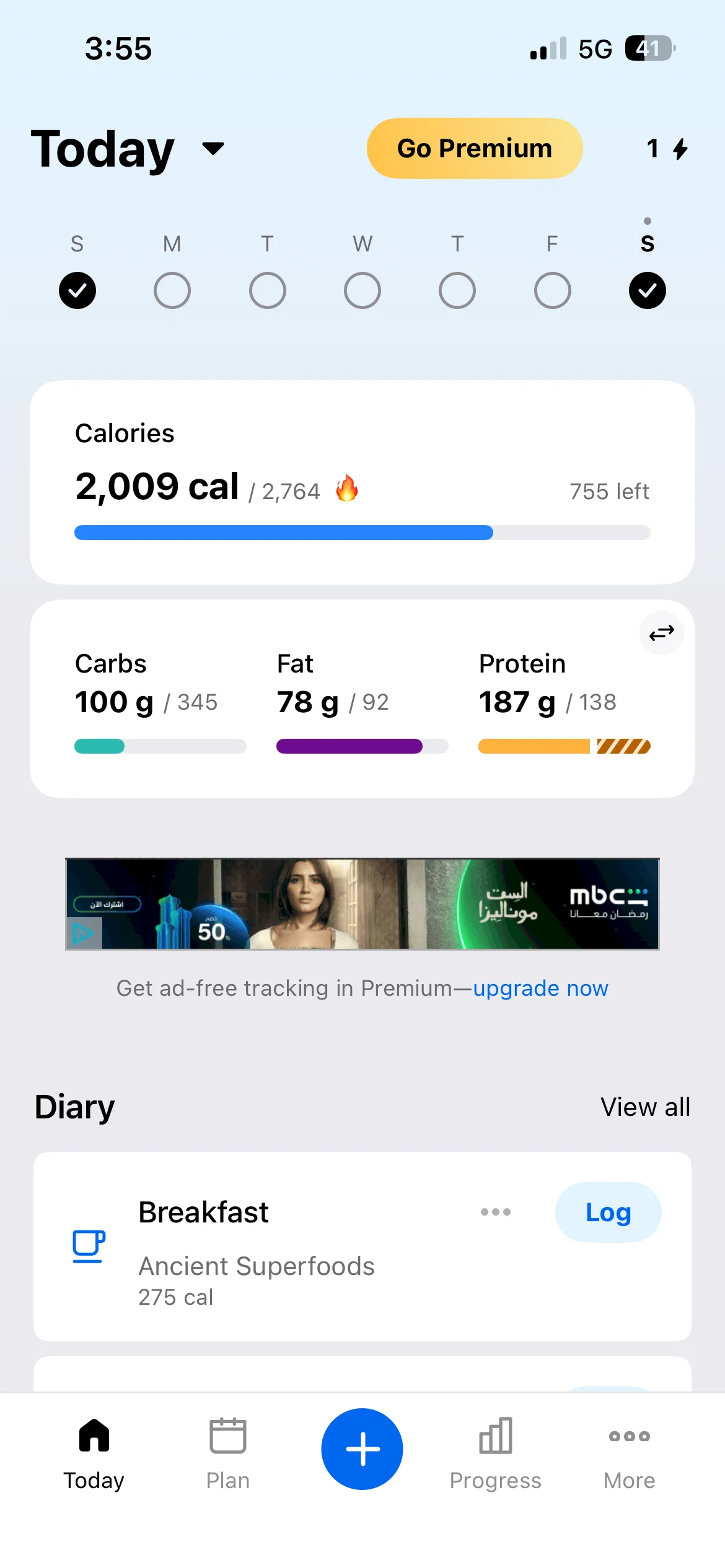
Task: Select Sunday in the week strip
Action: click(77, 290)
